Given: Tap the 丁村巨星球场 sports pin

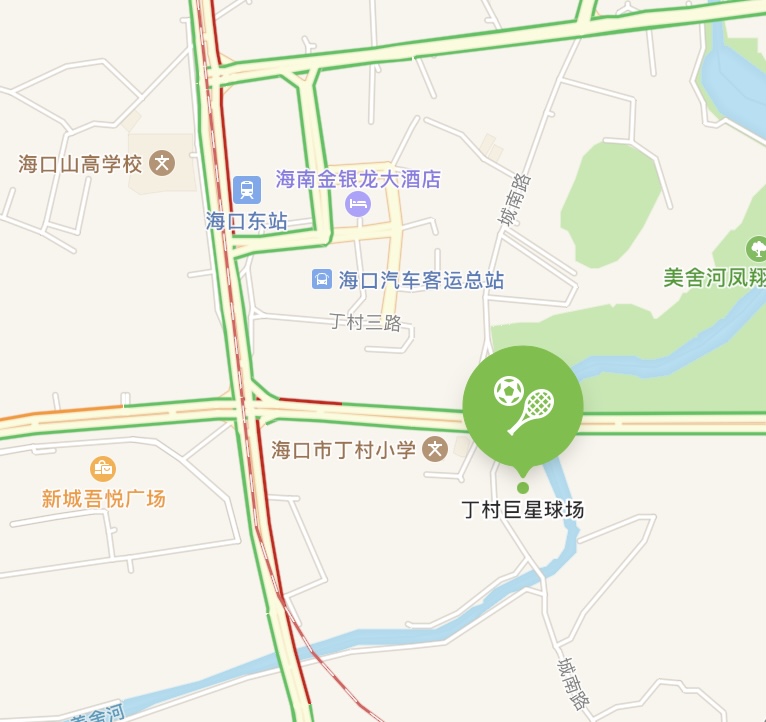Looking at the screenshot, I should [522, 405].
